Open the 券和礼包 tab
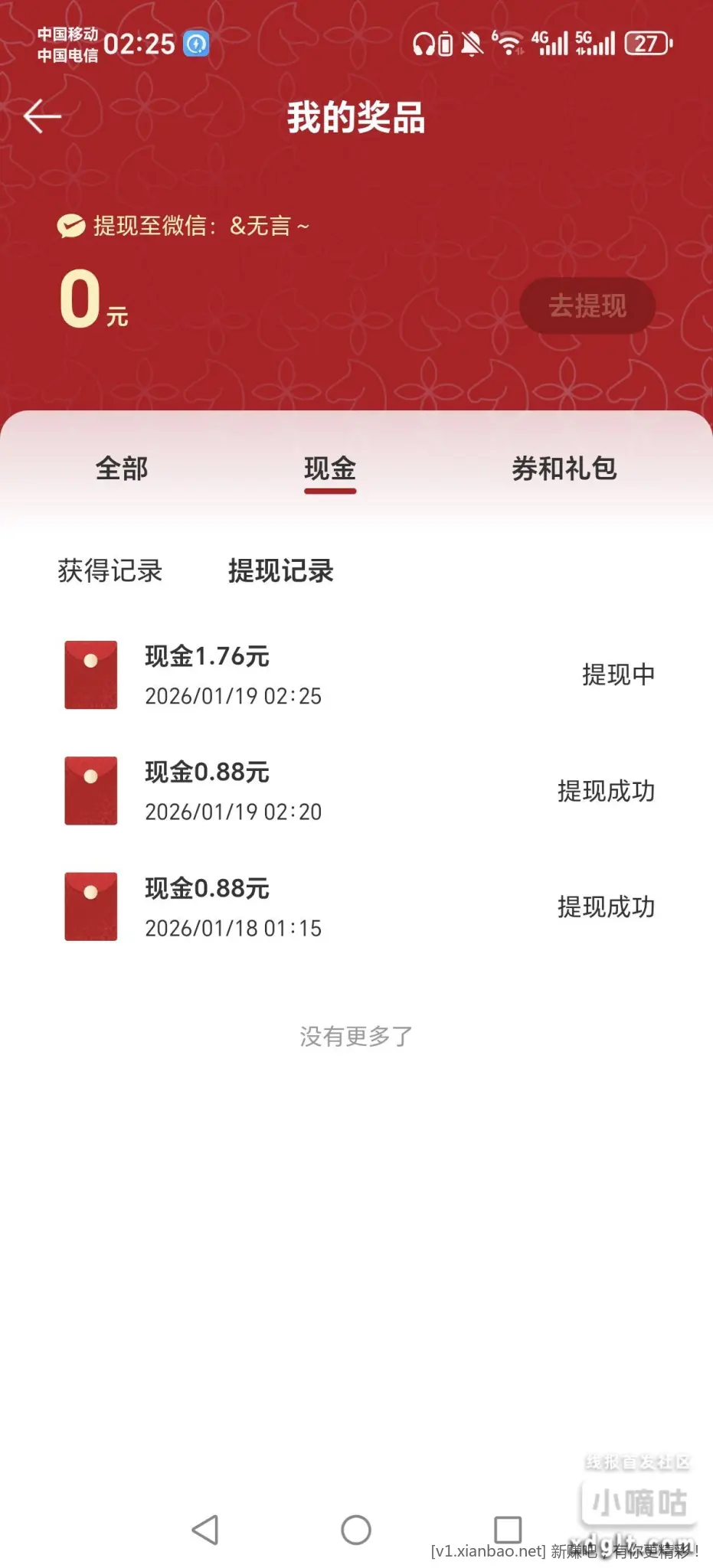Viewport: 713px width, 1568px height. point(564,469)
